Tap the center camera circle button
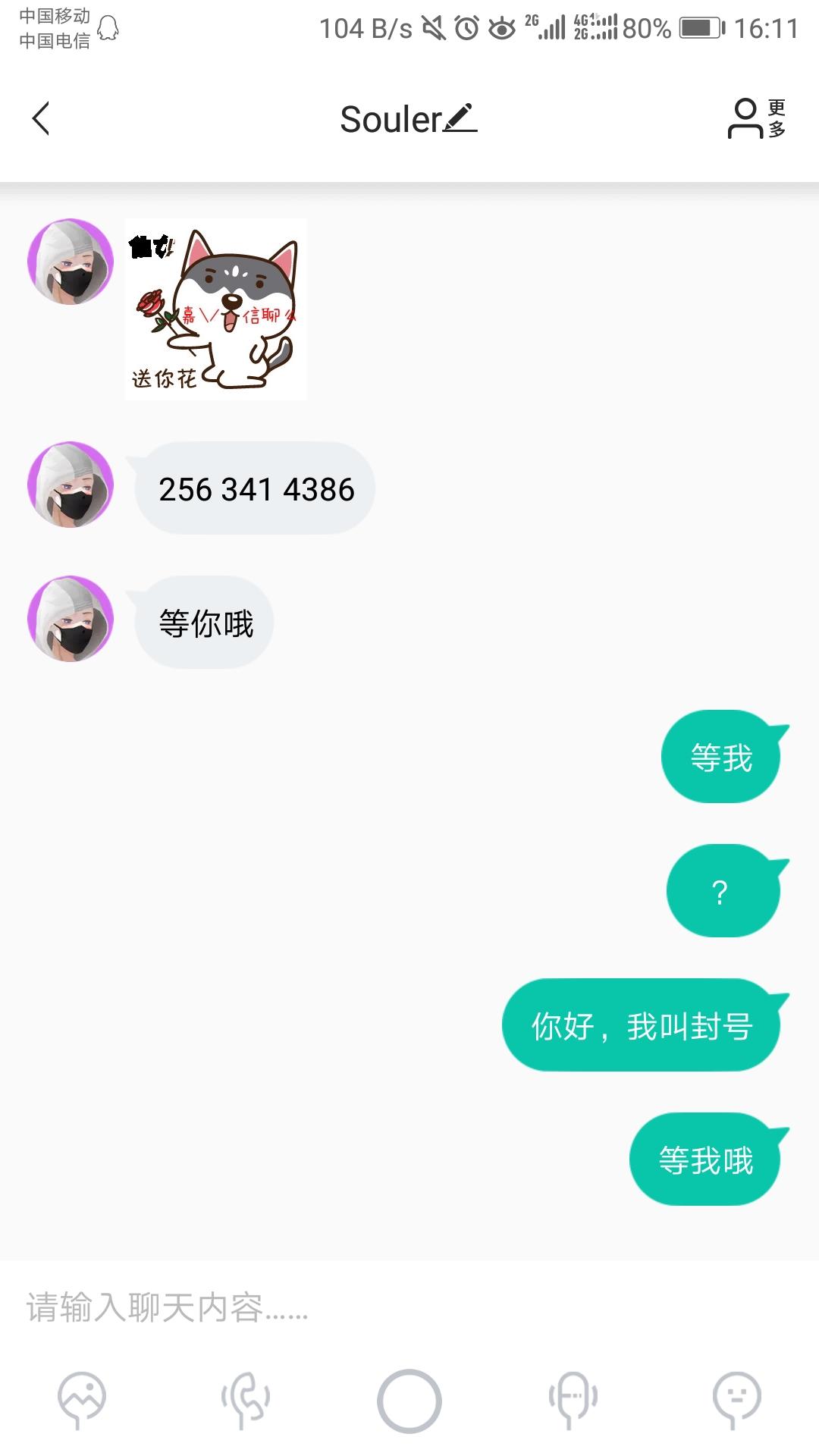 click(x=409, y=1401)
